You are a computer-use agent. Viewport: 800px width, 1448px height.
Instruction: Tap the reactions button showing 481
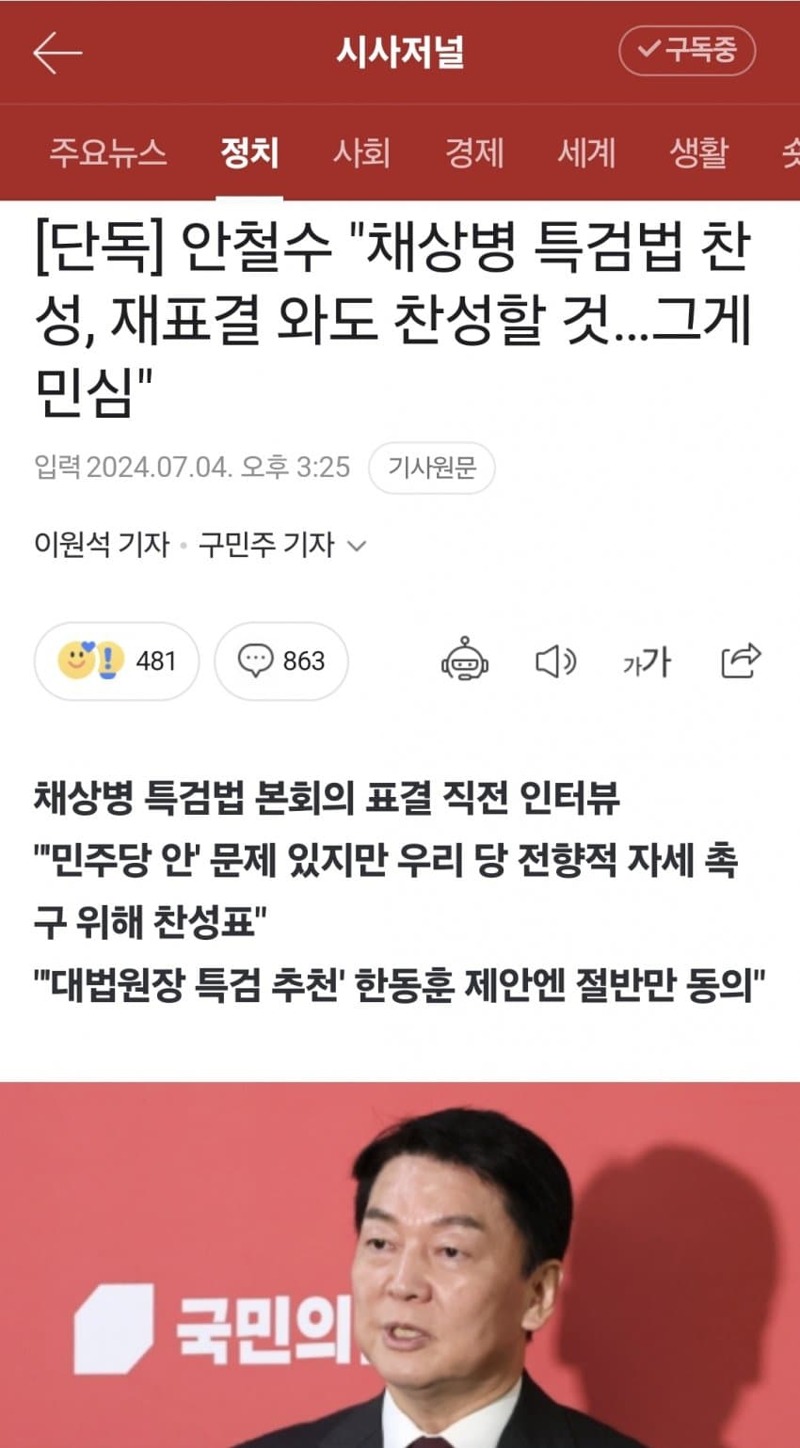(117, 661)
